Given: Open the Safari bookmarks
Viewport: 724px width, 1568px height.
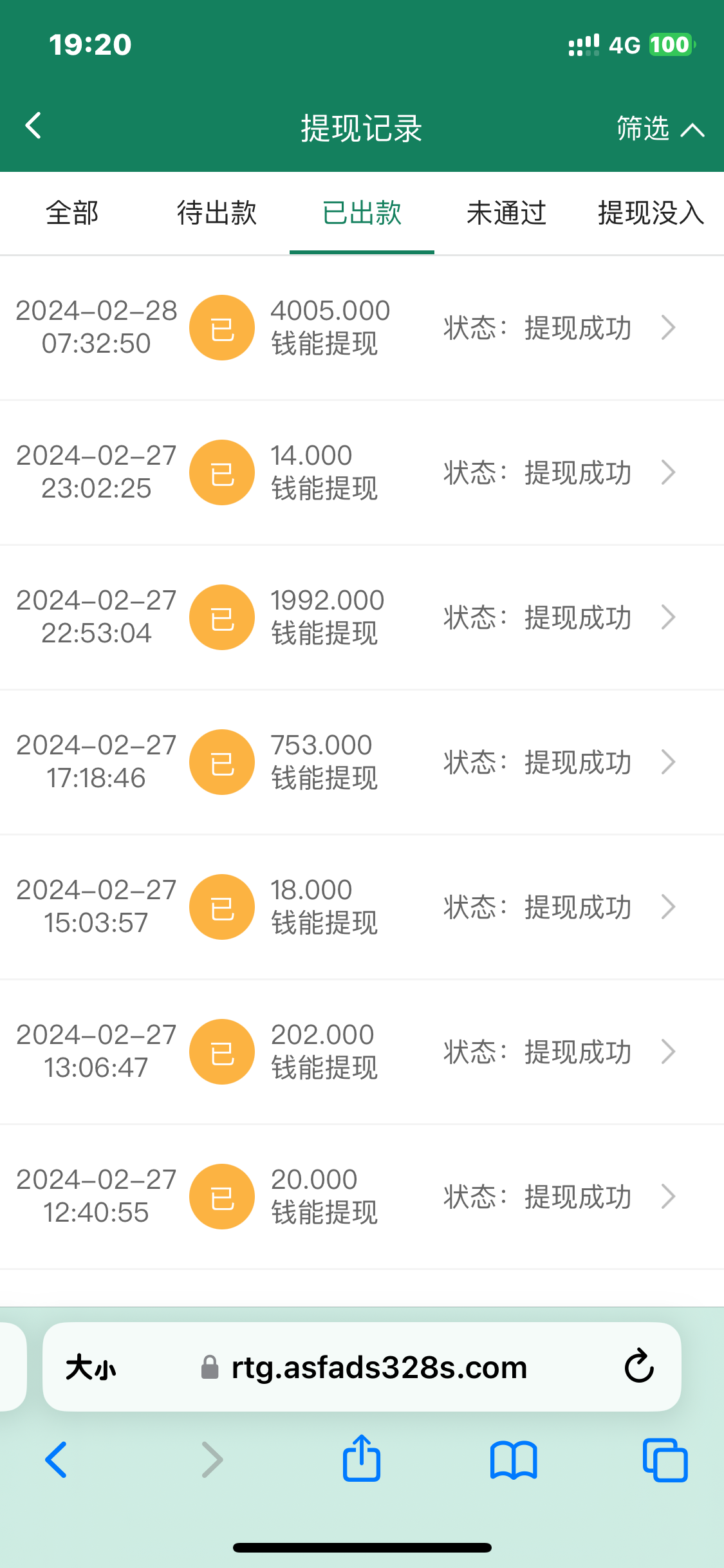Looking at the screenshot, I should 513,1460.
